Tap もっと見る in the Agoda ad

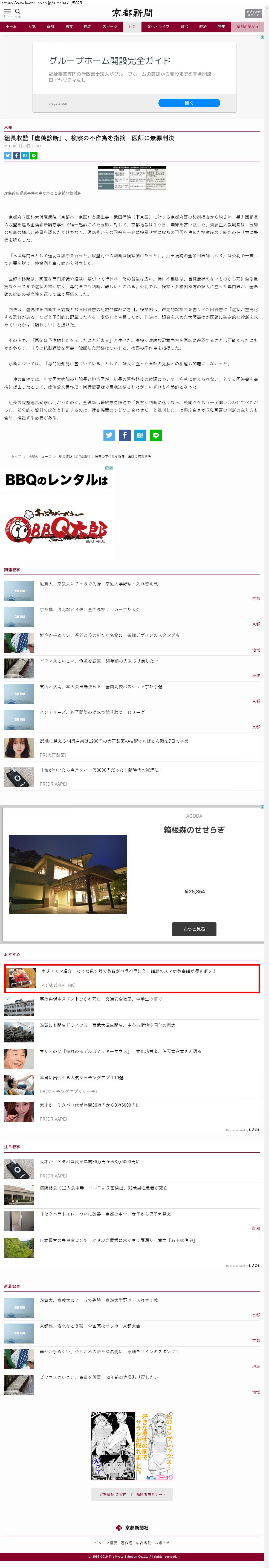pos(194,929)
